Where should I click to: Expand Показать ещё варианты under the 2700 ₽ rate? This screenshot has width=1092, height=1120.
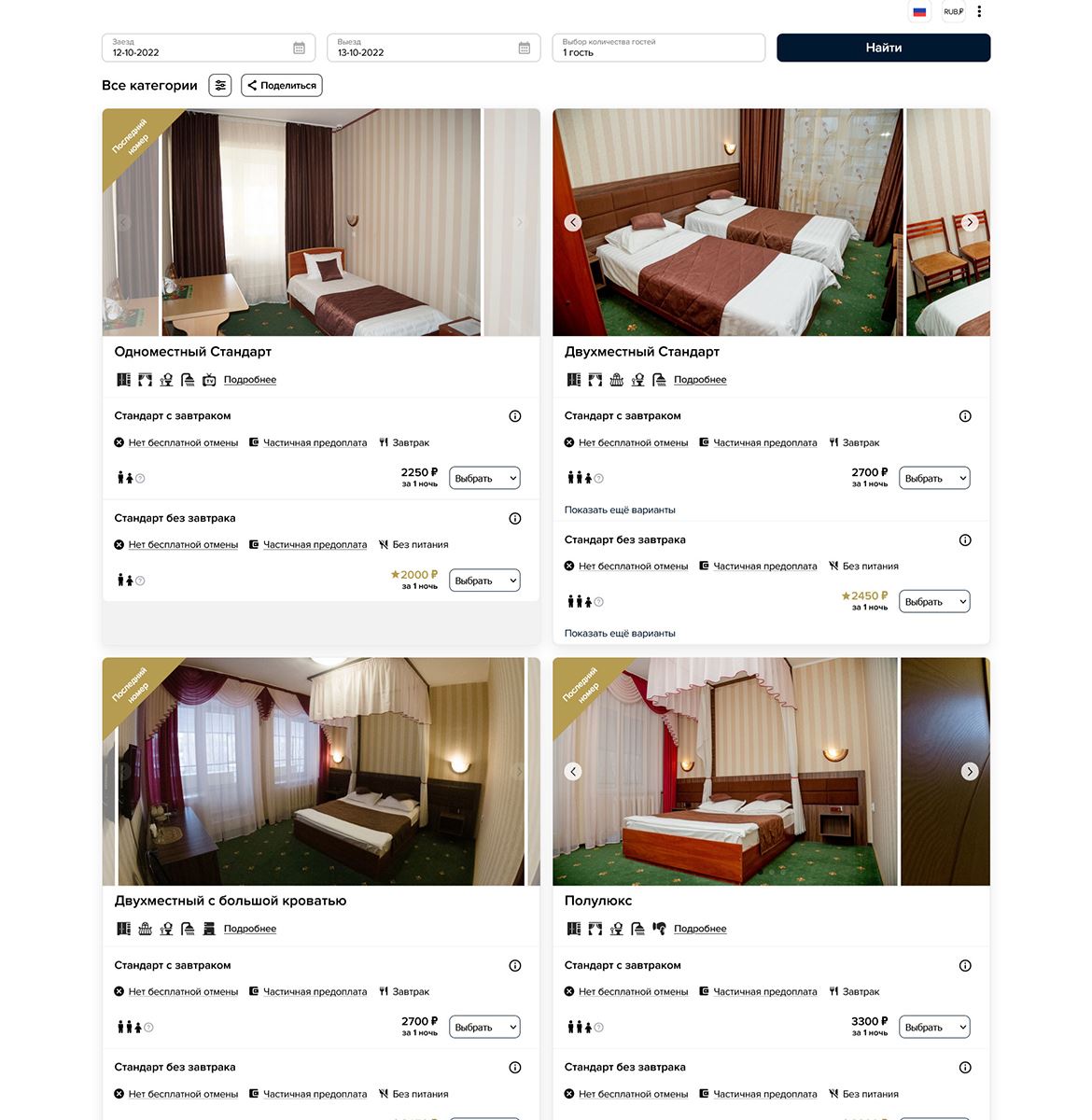coord(620,510)
